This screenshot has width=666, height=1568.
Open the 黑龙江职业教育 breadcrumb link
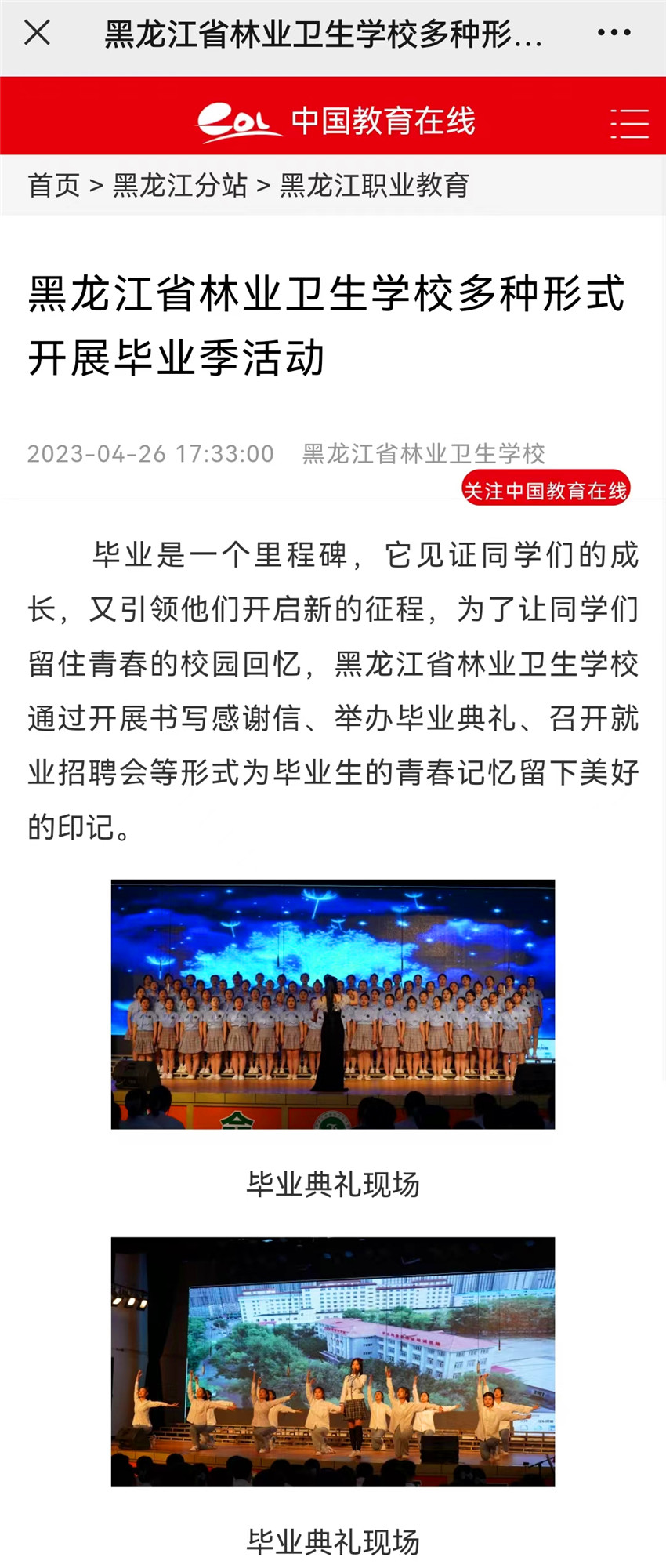pos(374,186)
